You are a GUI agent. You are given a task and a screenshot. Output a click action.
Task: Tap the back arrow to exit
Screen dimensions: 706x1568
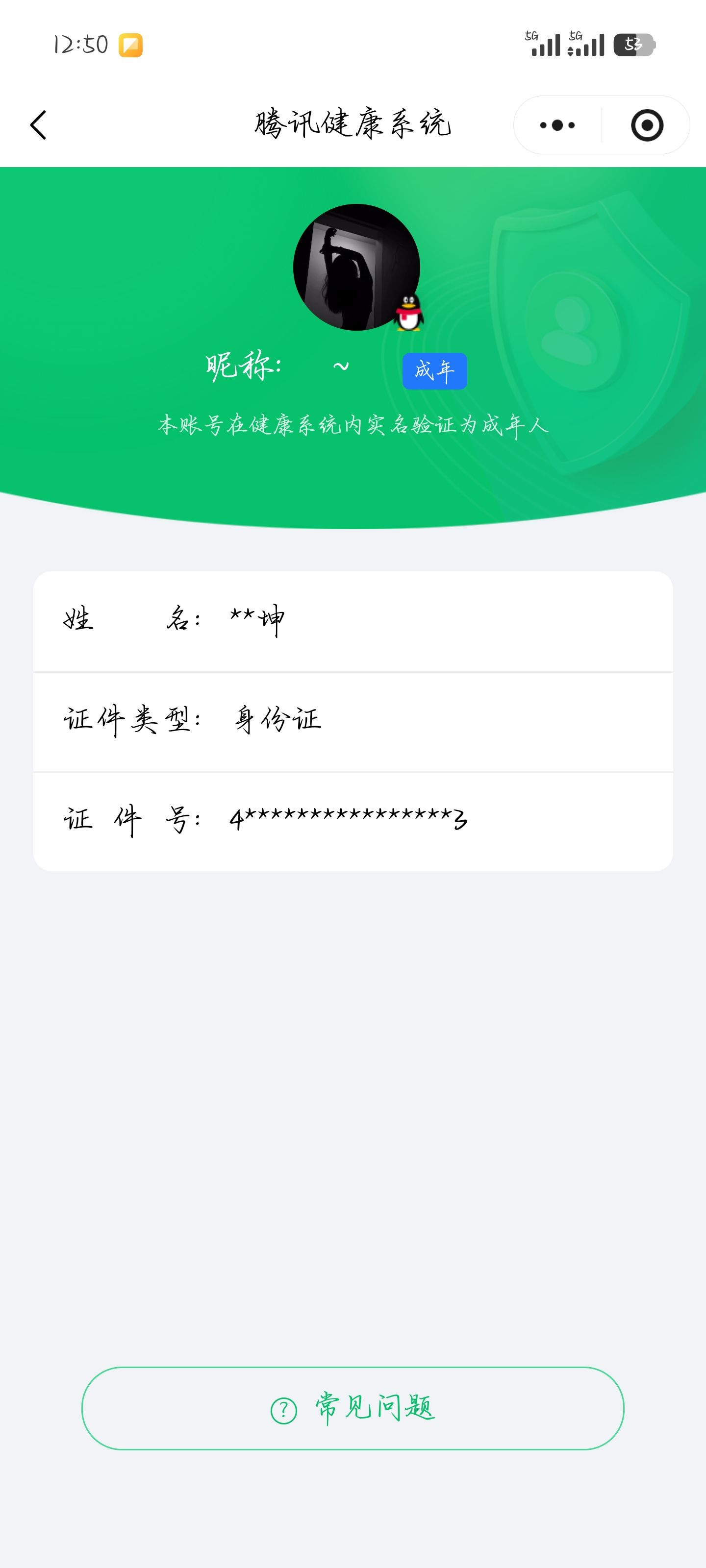pos(38,125)
